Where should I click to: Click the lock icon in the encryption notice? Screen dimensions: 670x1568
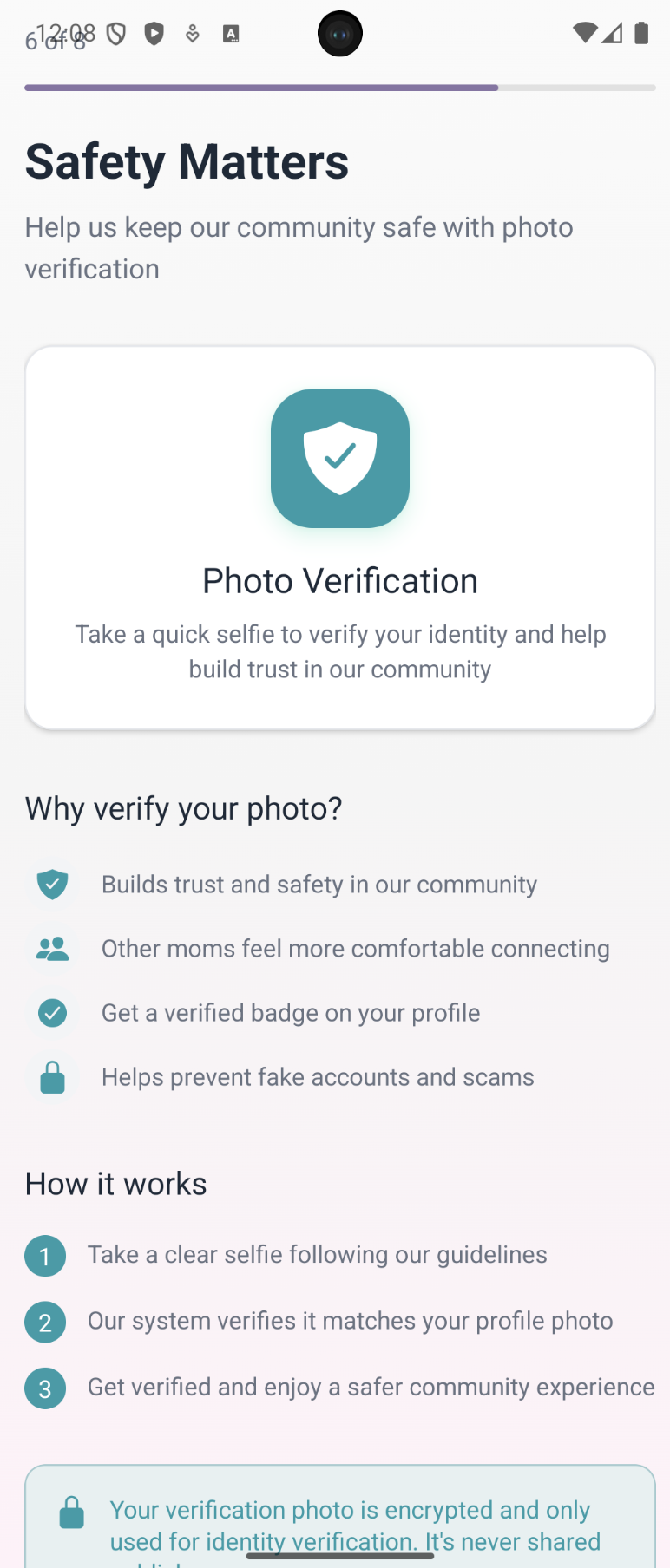tap(72, 1512)
